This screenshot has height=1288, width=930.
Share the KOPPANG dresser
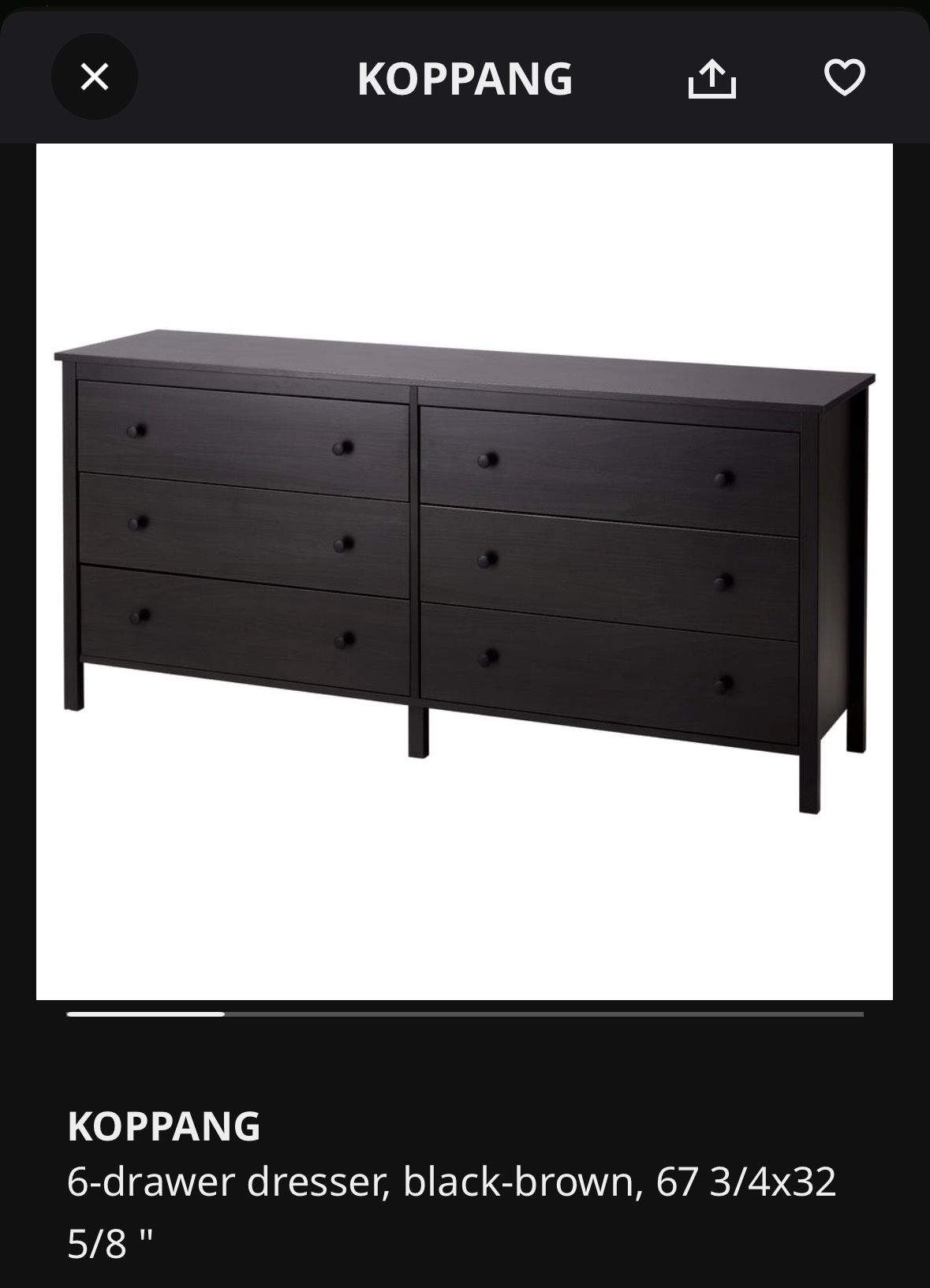(x=712, y=79)
